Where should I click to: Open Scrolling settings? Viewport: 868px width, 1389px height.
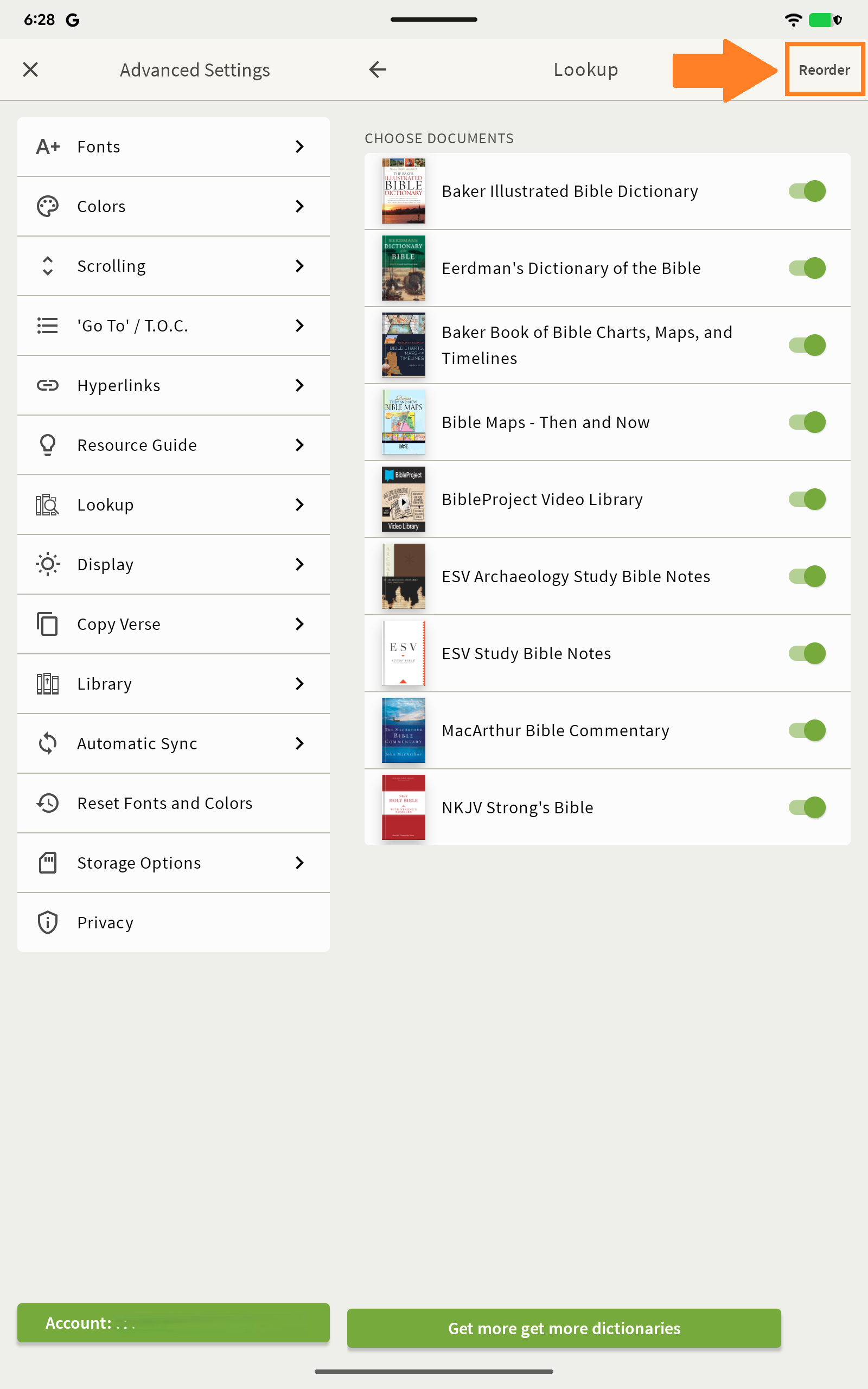pyautogui.click(x=174, y=266)
